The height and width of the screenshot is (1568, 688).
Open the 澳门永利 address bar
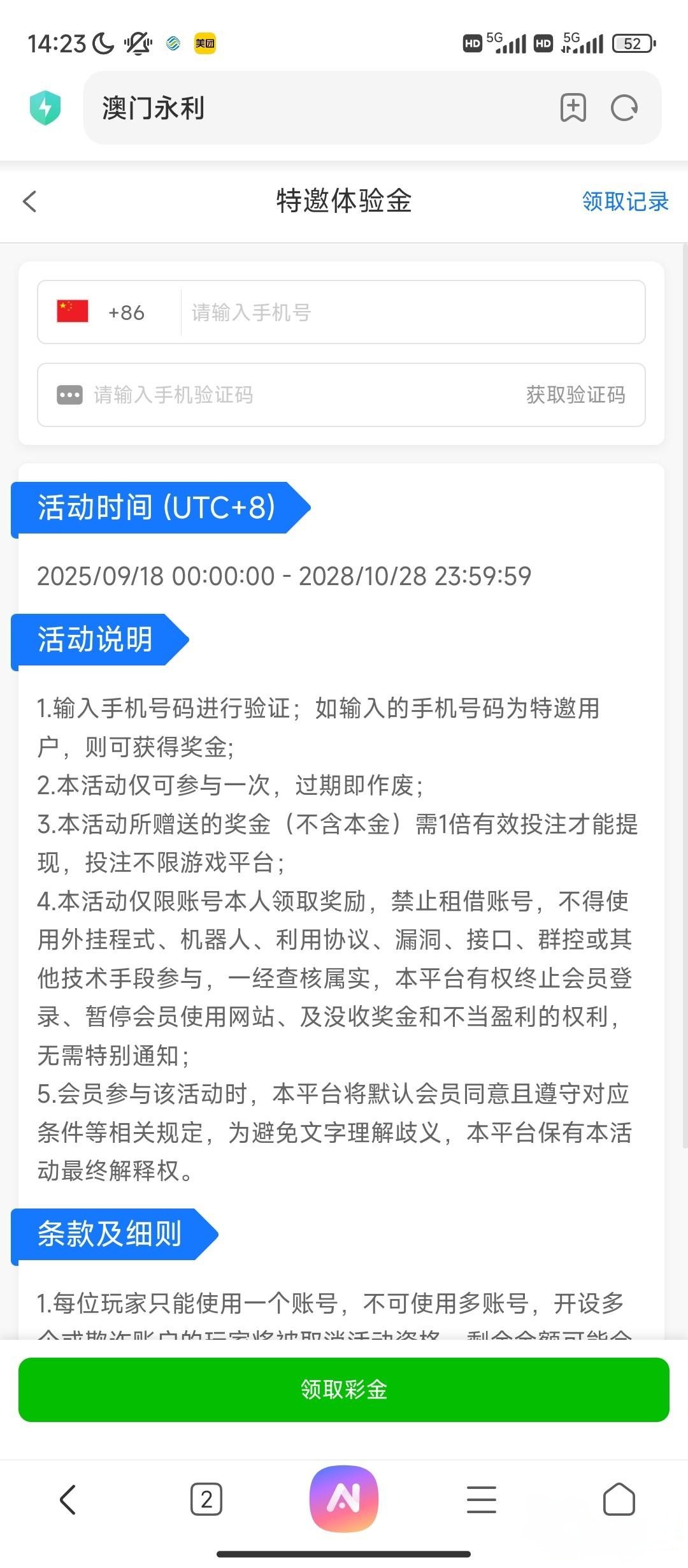(319, 108)
